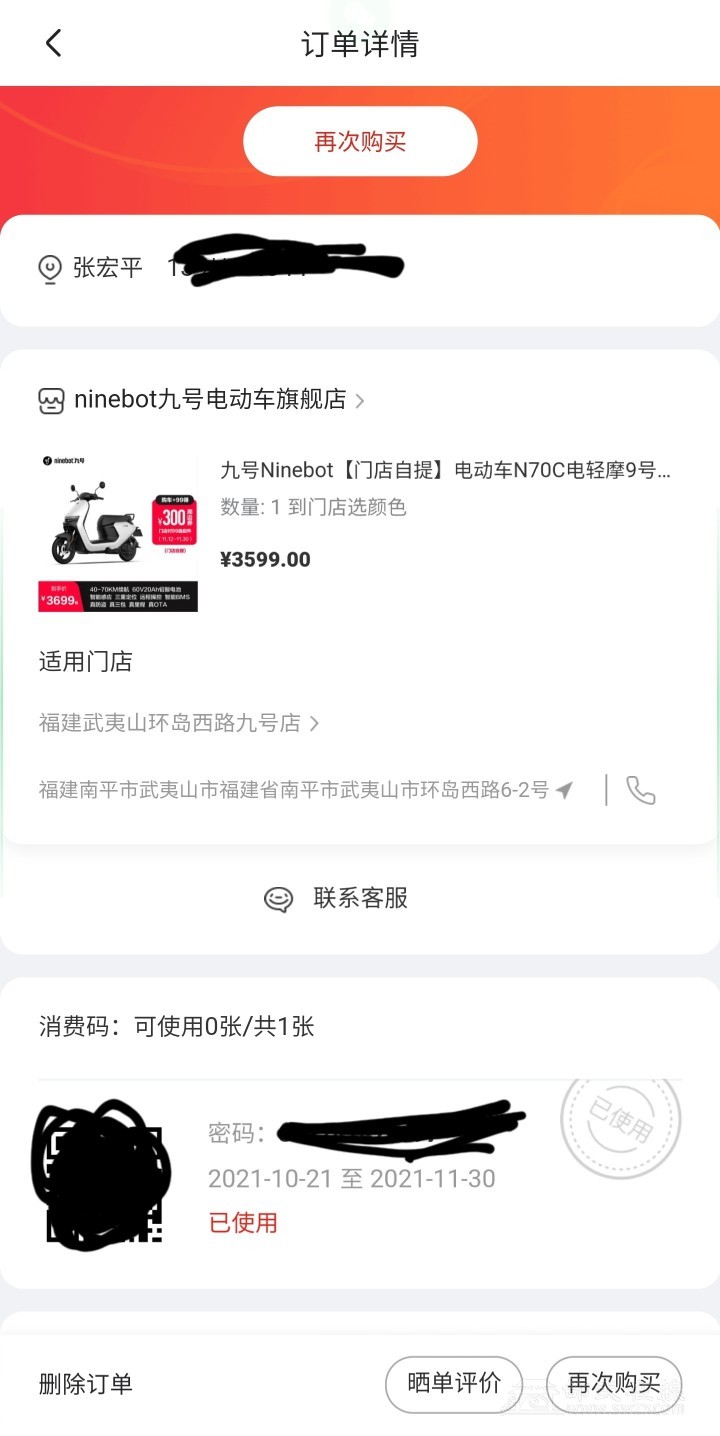Image resolution: width=720 pixels, height=1436 pixels.
Task: Navigate to the store address location
Action: 565,790
